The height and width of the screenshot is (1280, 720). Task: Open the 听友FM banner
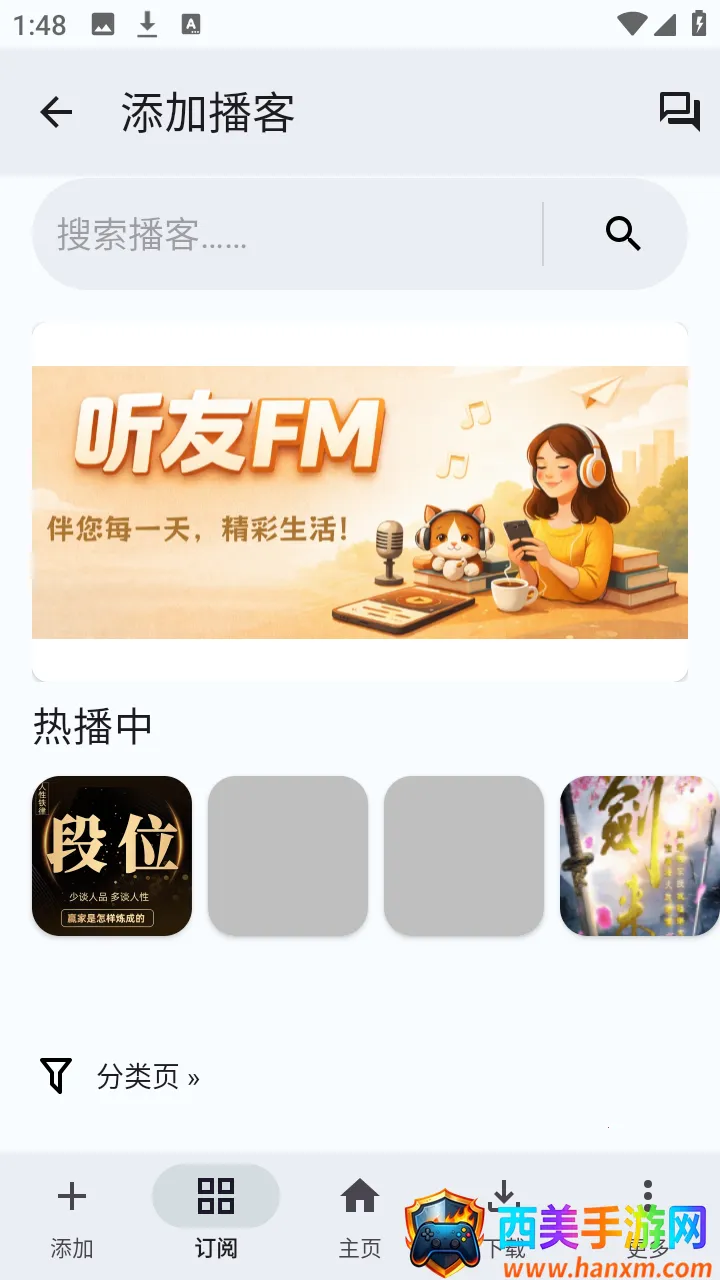click(x=360, y=502)
